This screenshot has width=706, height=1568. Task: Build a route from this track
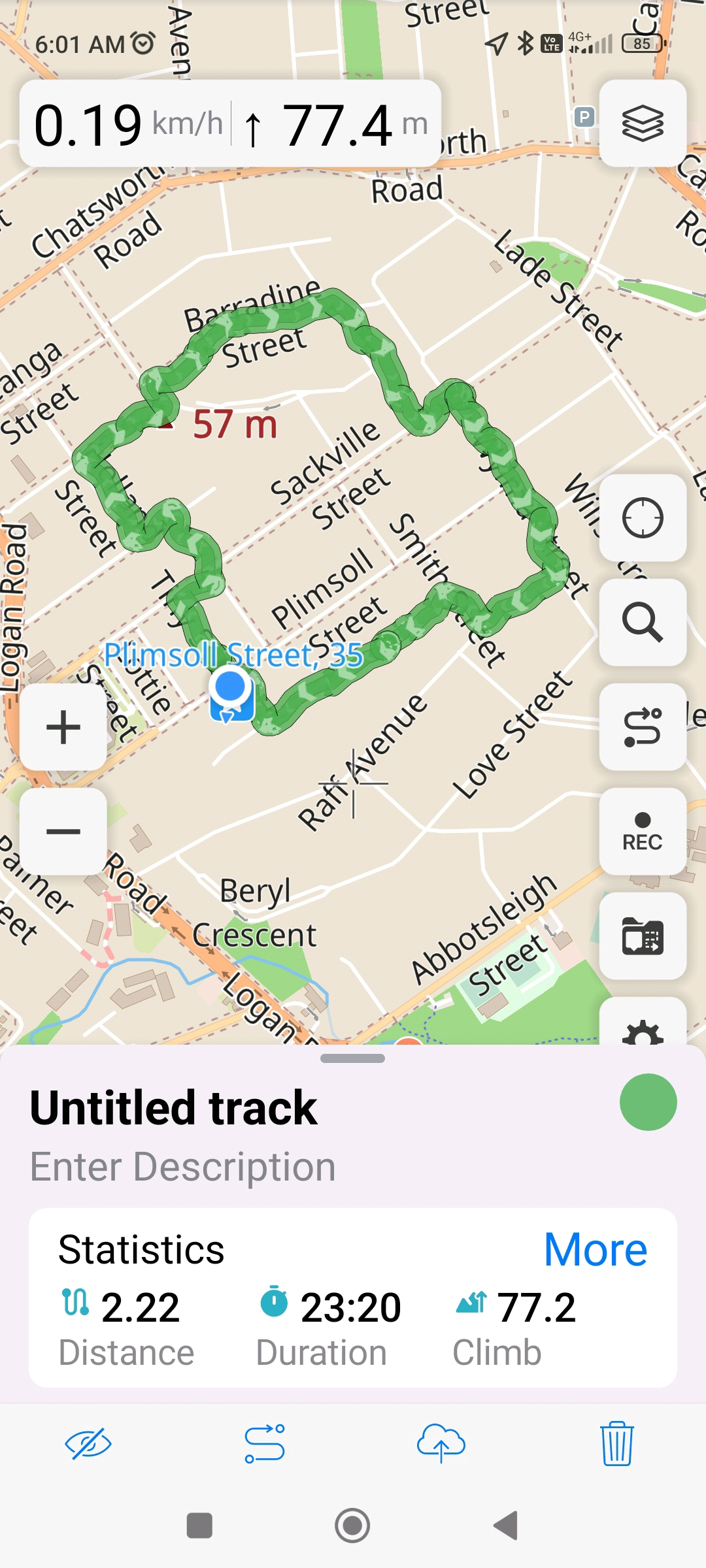[x=265, y=1444]
